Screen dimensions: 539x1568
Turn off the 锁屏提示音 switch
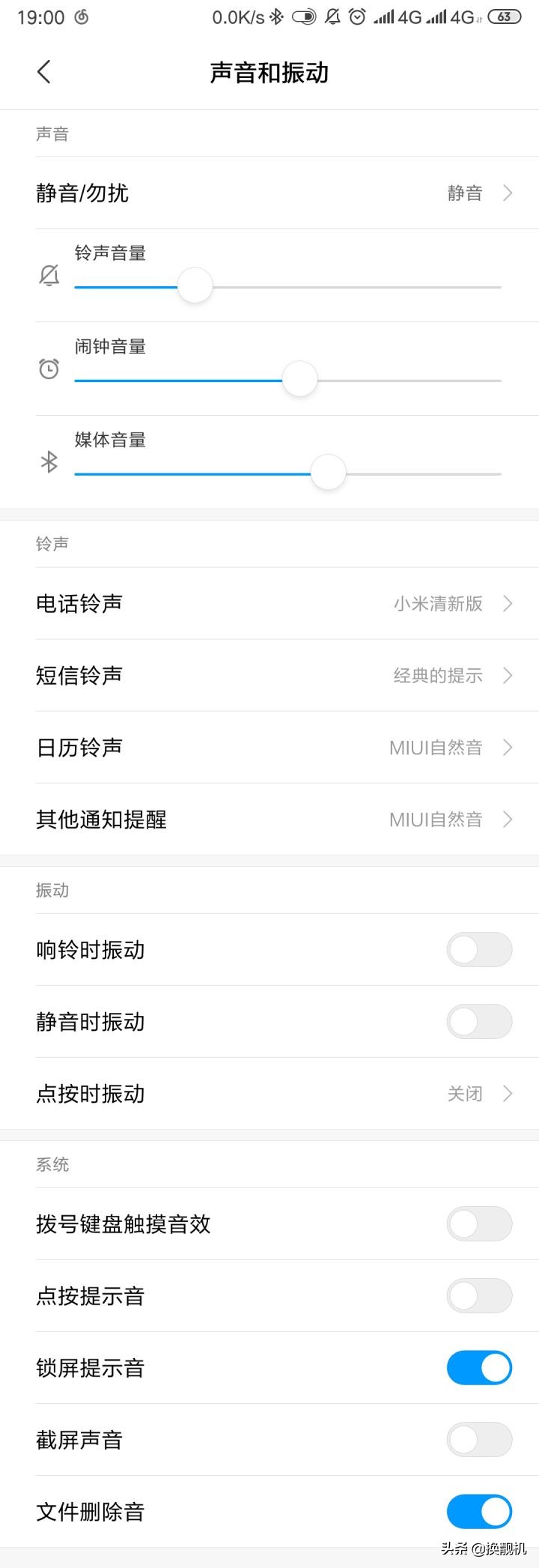click(479, 1367)
